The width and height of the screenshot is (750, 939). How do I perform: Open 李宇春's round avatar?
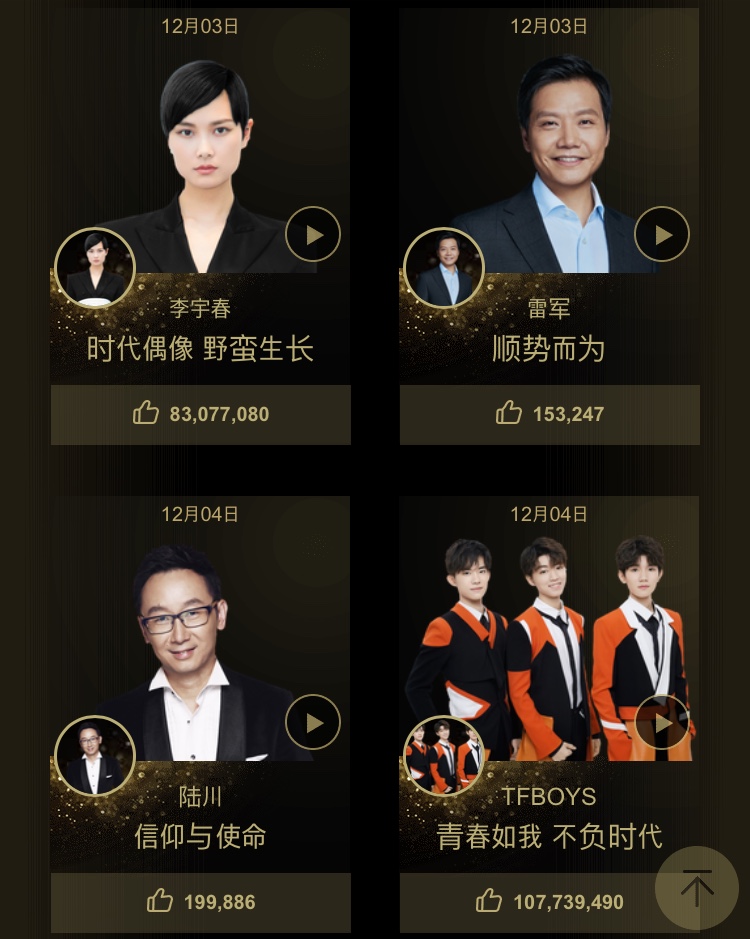pyautogui.click(x=95, y=268)
